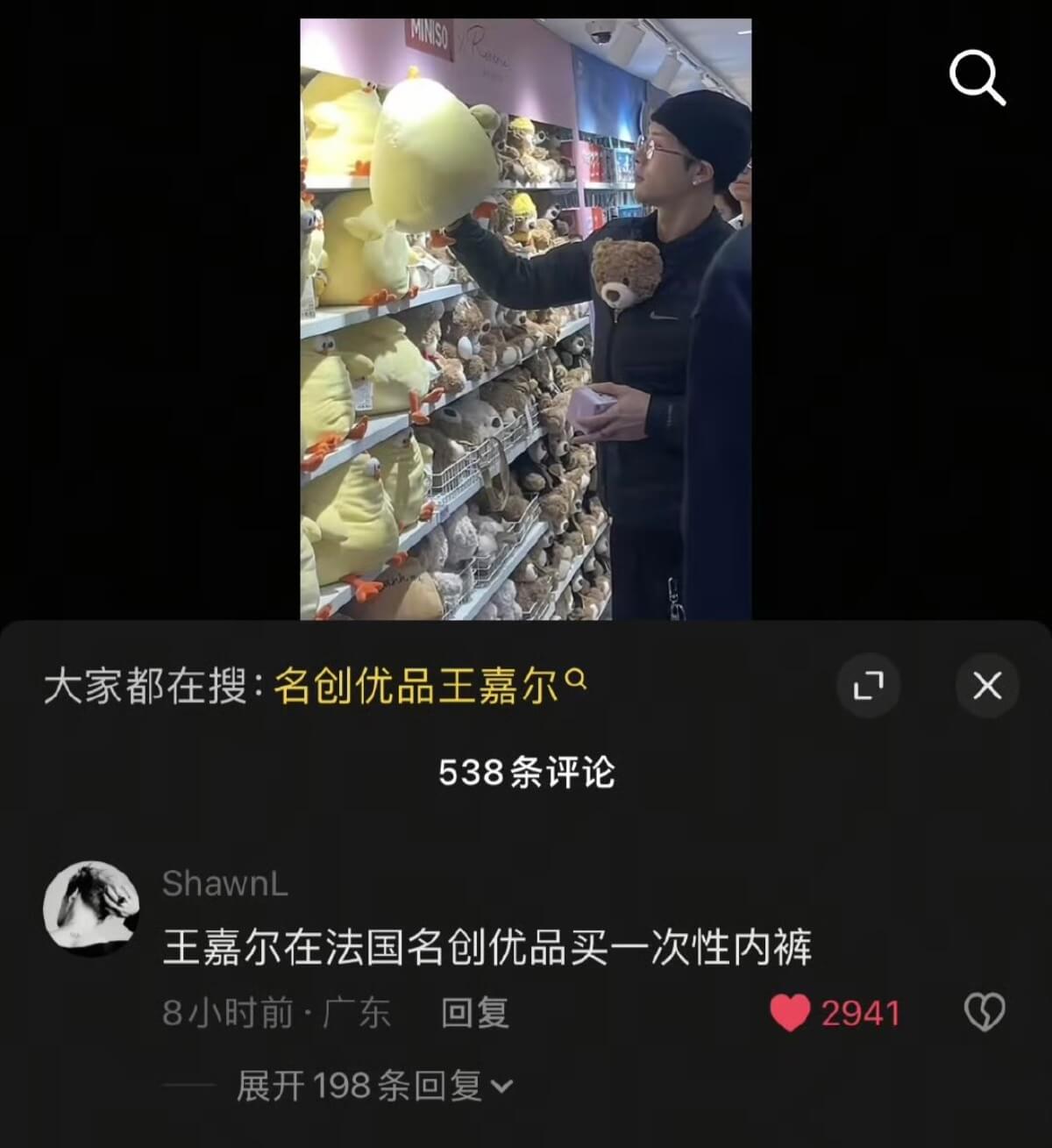1052x1148 pixels.
Task: Close the comments panel
Action: [987, 686]
